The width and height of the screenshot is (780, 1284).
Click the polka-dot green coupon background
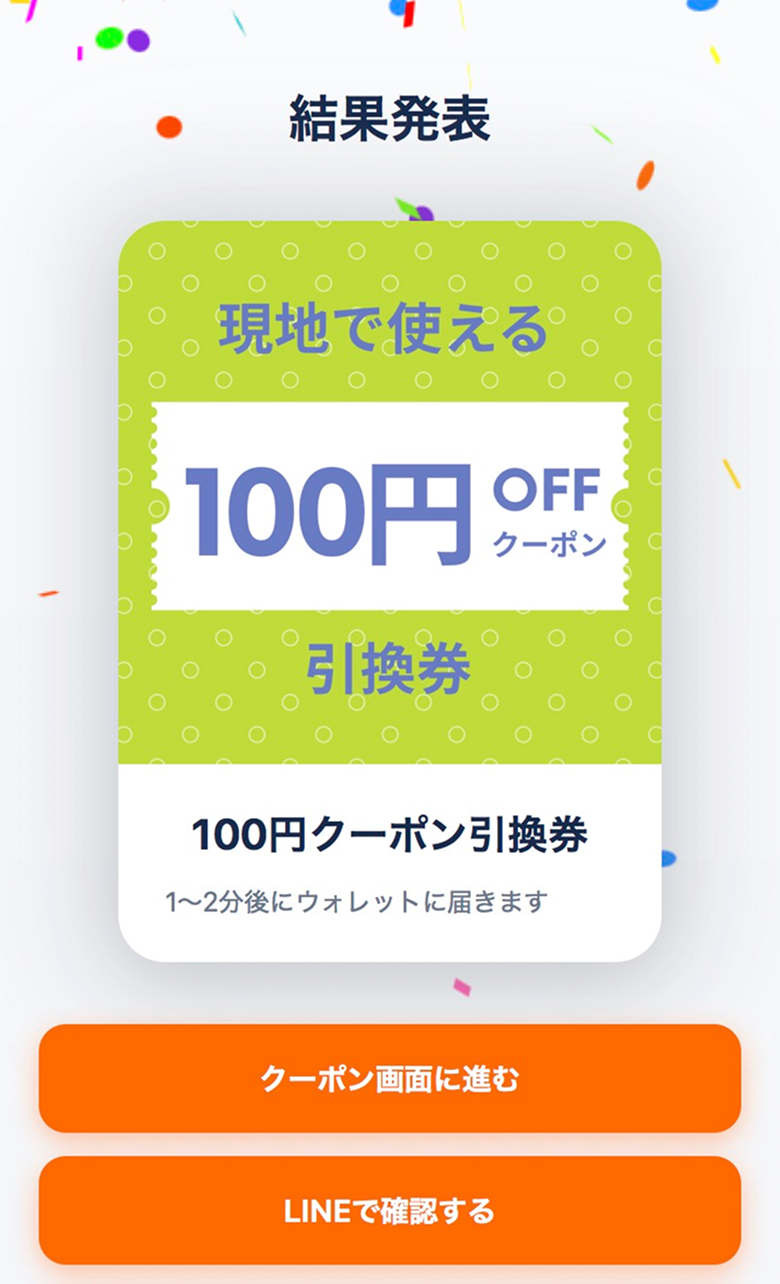click(200, 720)
